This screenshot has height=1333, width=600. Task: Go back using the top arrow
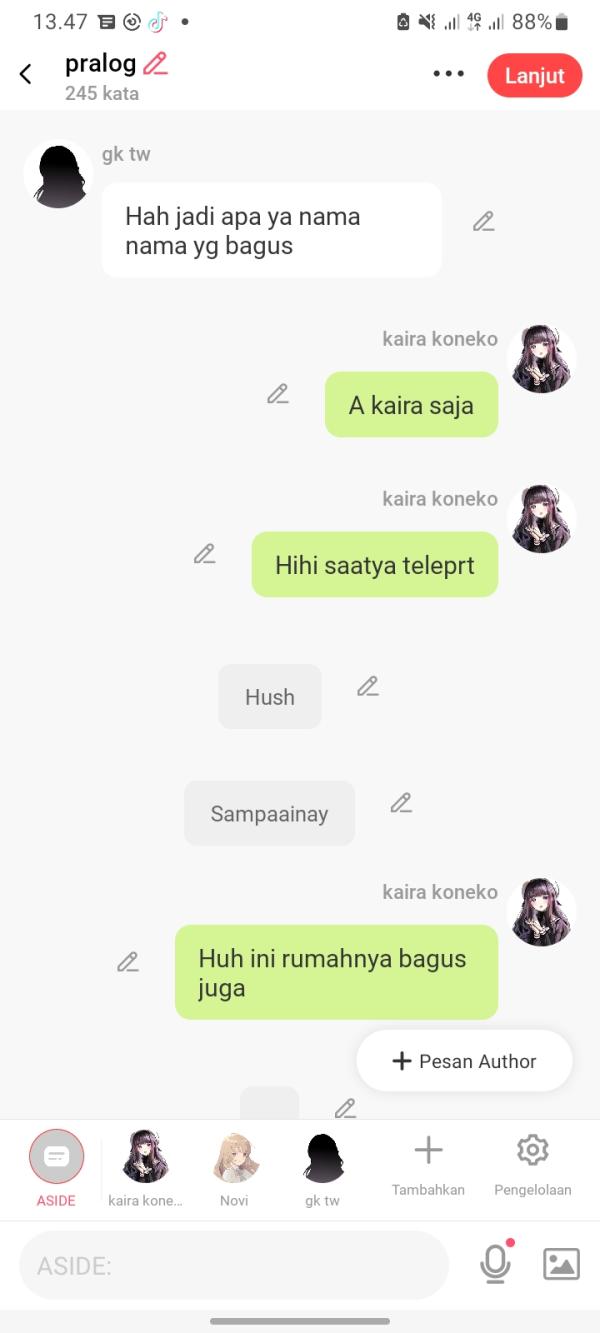pos(26,74)
